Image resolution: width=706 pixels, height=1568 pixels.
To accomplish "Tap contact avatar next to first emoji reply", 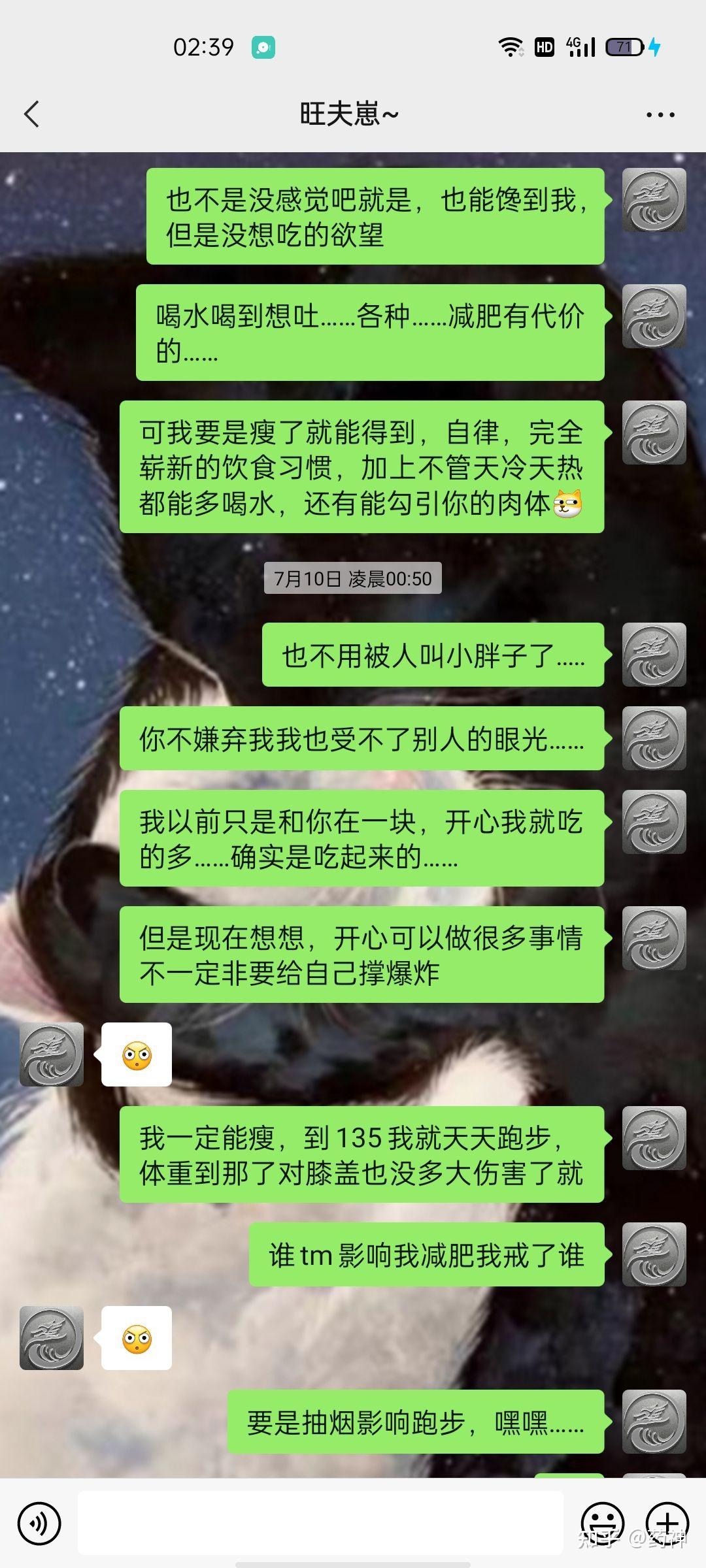I will 52,1055.
